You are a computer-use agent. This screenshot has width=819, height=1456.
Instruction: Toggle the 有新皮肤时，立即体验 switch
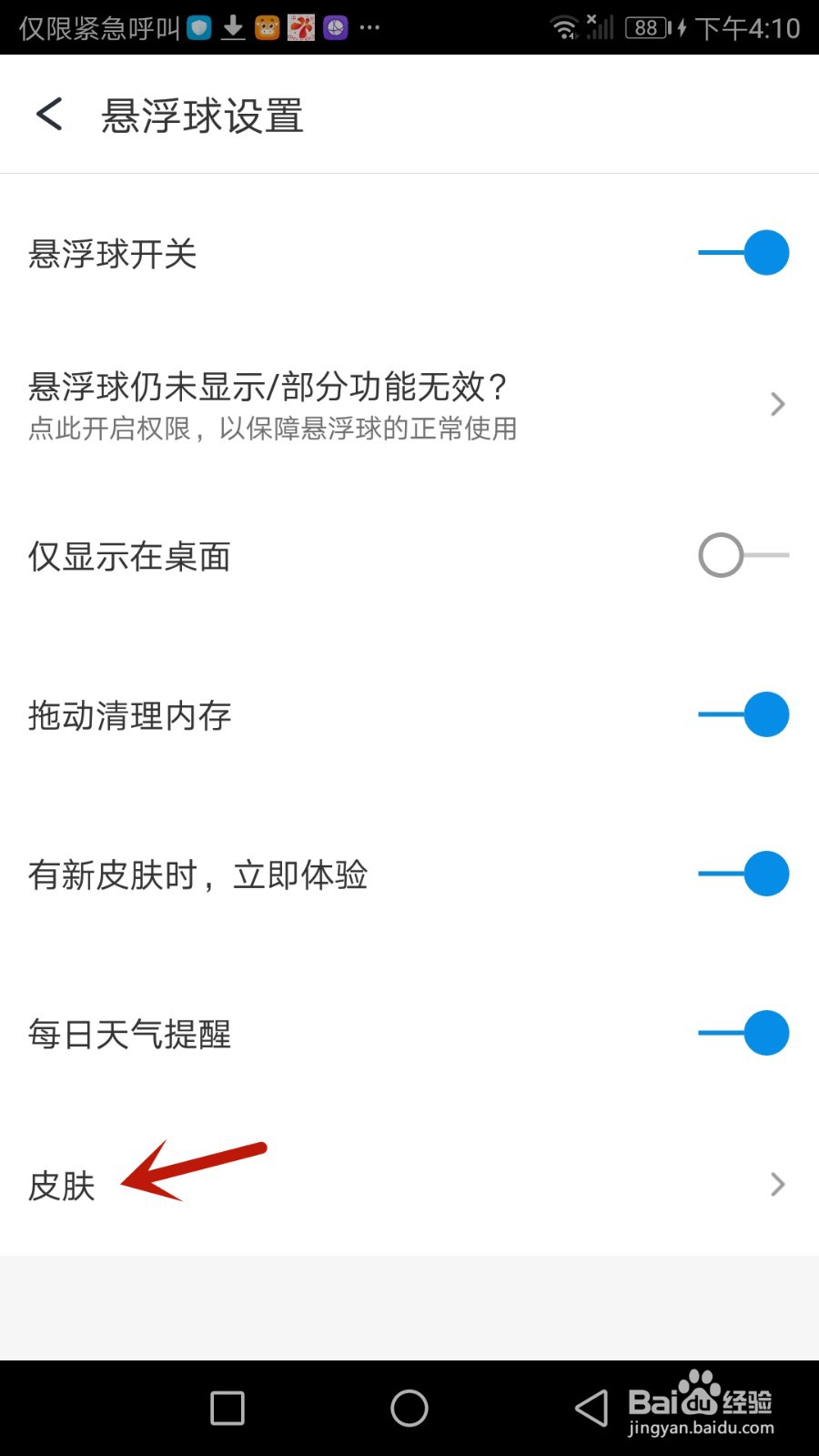743,874
